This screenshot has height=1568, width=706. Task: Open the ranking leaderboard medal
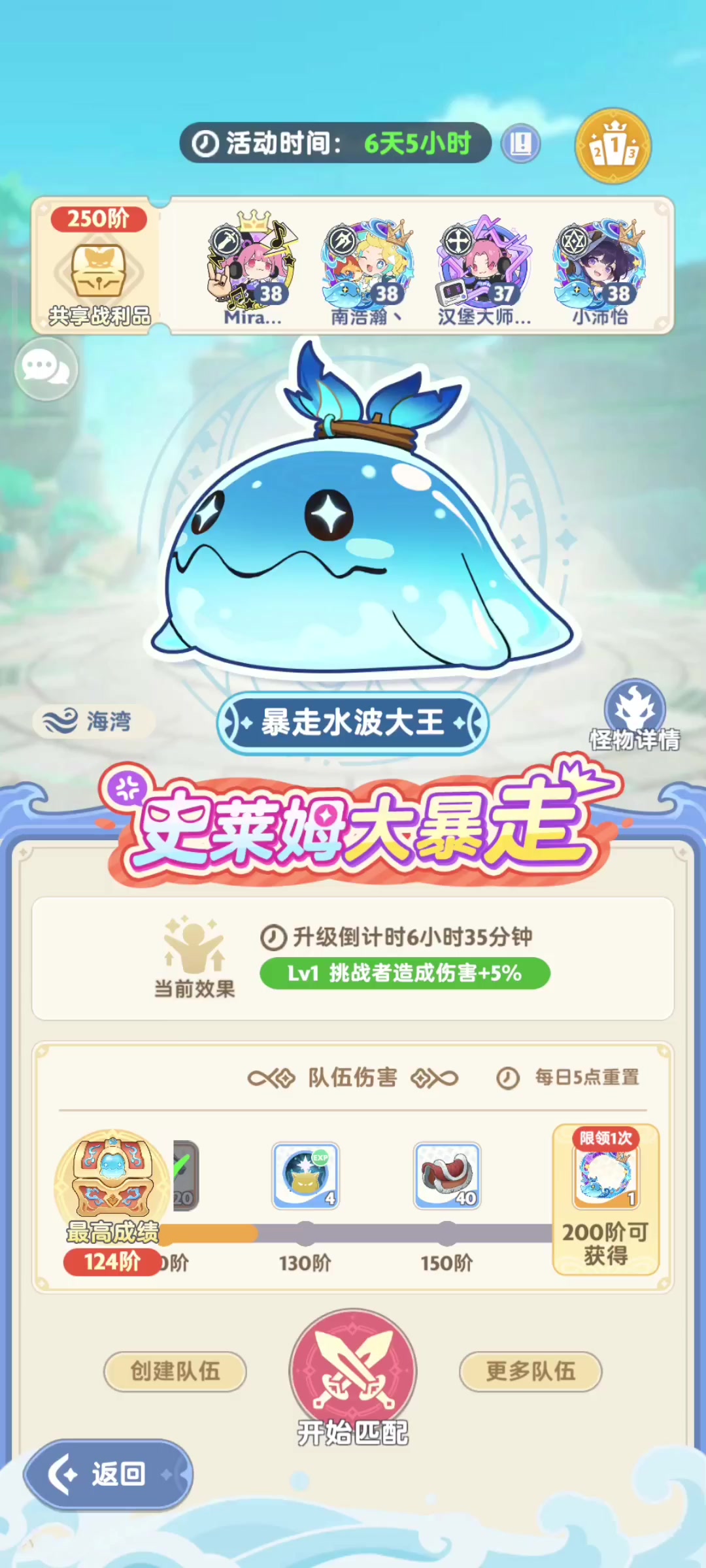coord(613,146)
